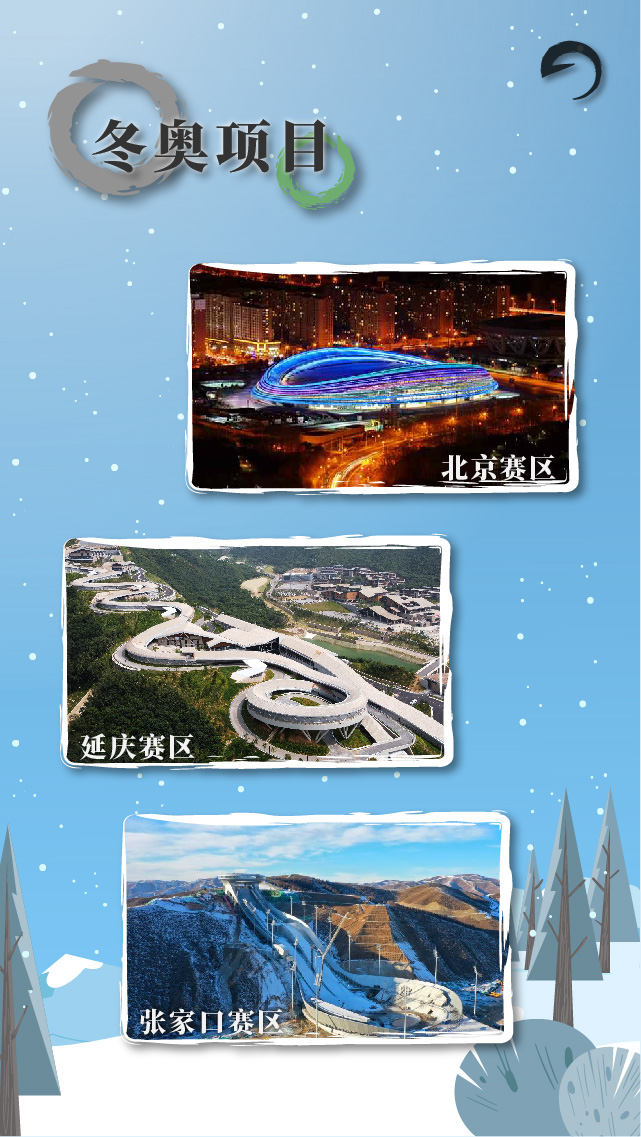Open the 延庆赛区 venue card
This screenshot has height=1137, width=641.
[x=257, y=650]
